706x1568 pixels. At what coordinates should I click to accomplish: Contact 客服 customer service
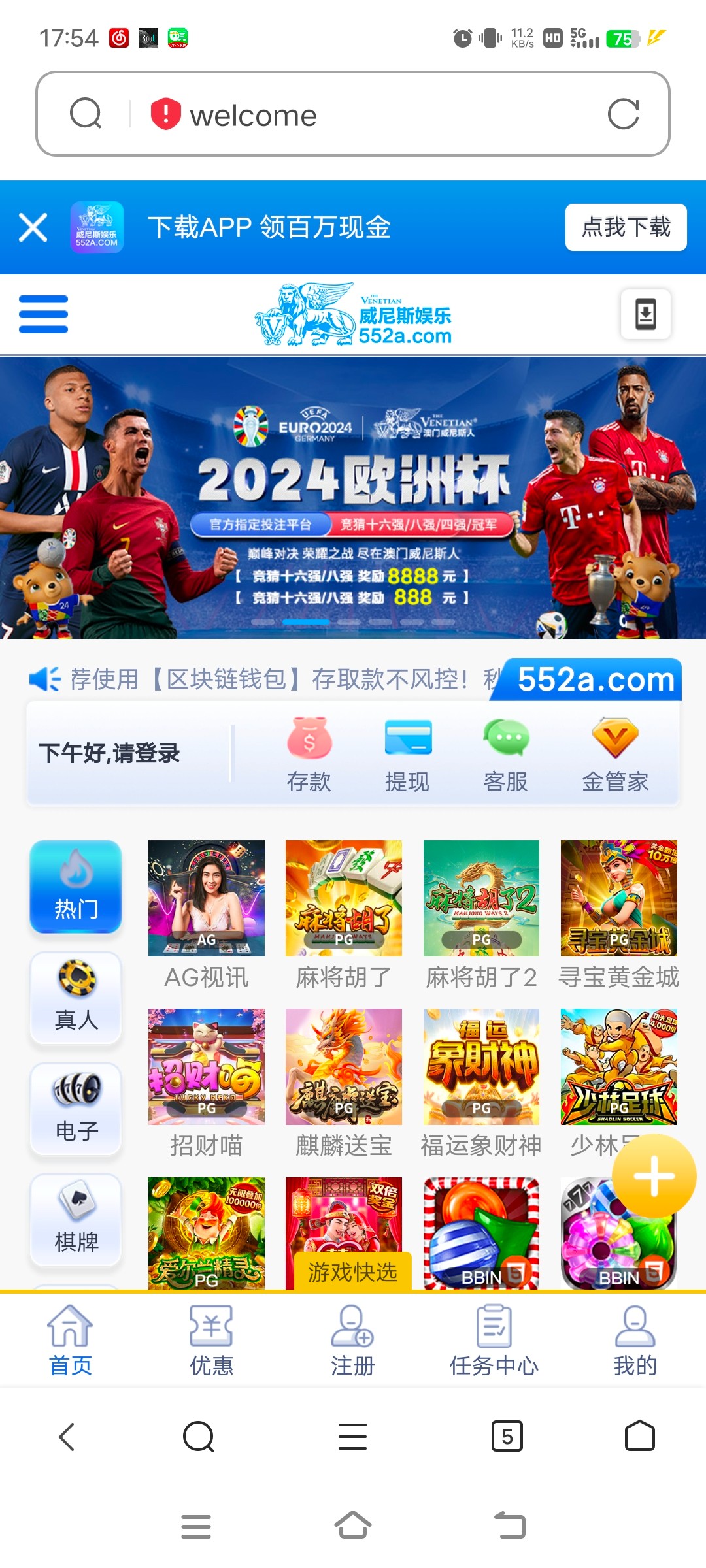click(506, 755)
